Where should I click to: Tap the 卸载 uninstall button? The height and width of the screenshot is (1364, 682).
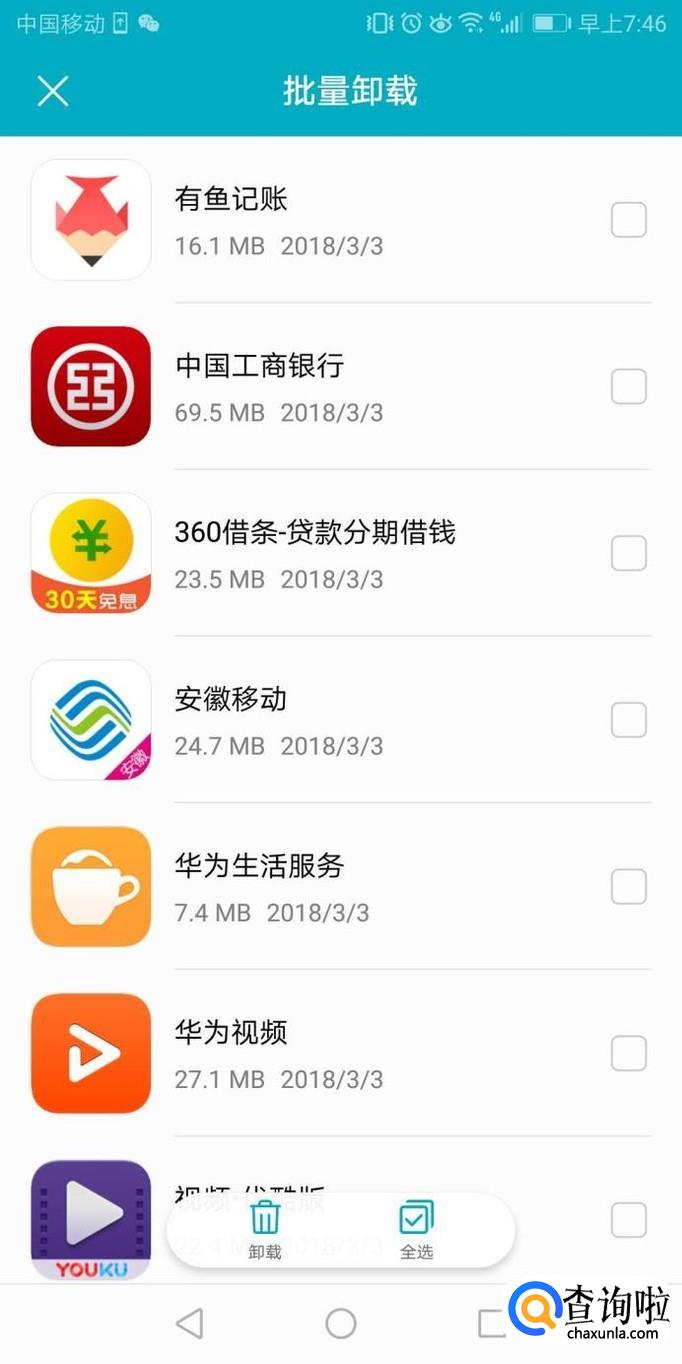click(x=265, y=1230)
